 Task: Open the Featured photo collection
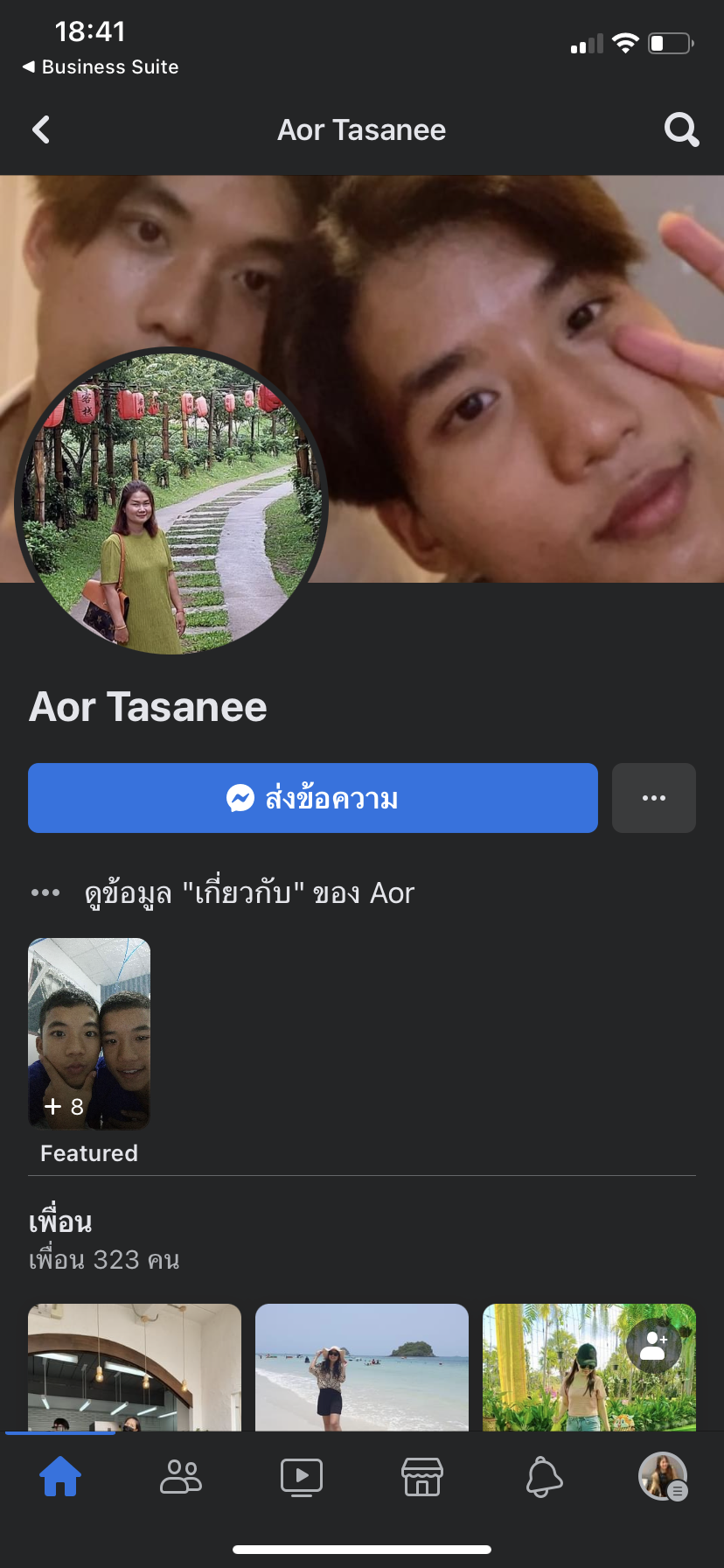(89, 1033)
